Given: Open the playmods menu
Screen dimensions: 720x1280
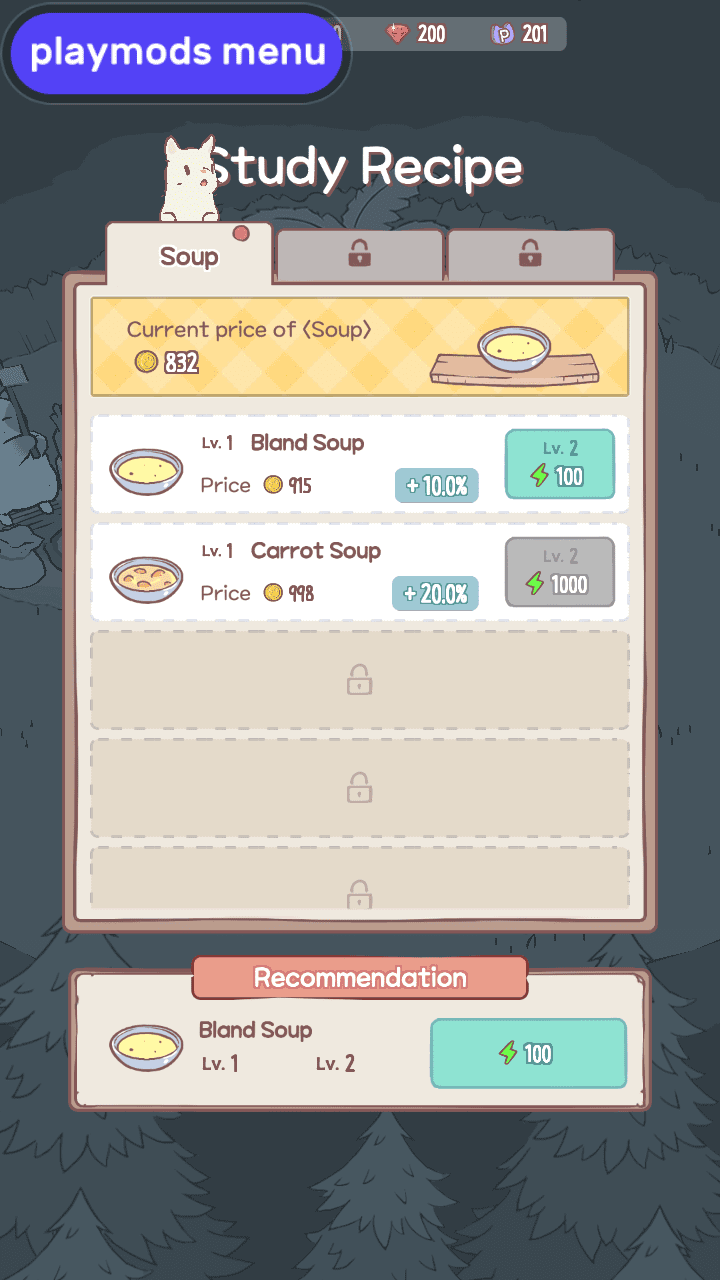Looking at the screenshot, I should [x=177, y=53].
